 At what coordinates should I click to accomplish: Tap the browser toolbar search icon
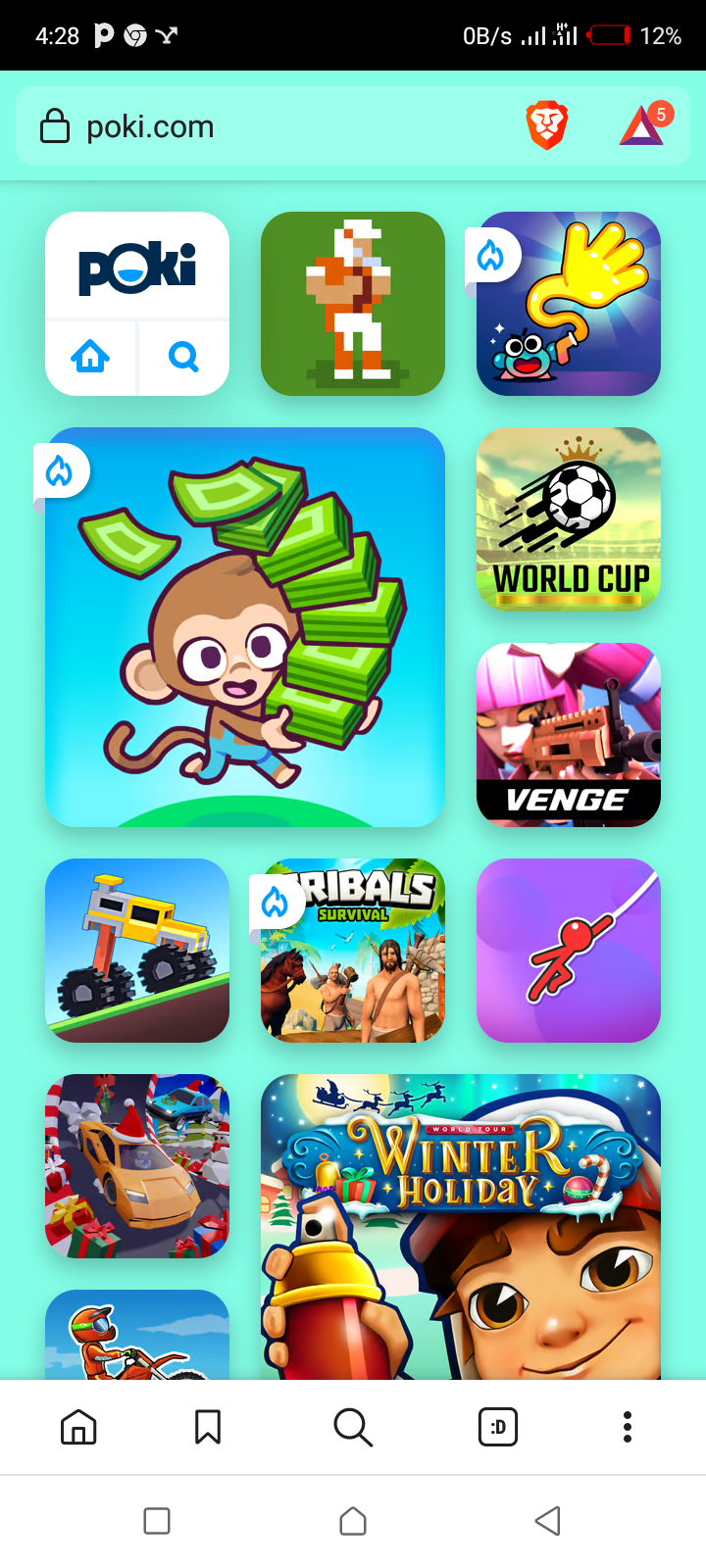[353, 1428]
